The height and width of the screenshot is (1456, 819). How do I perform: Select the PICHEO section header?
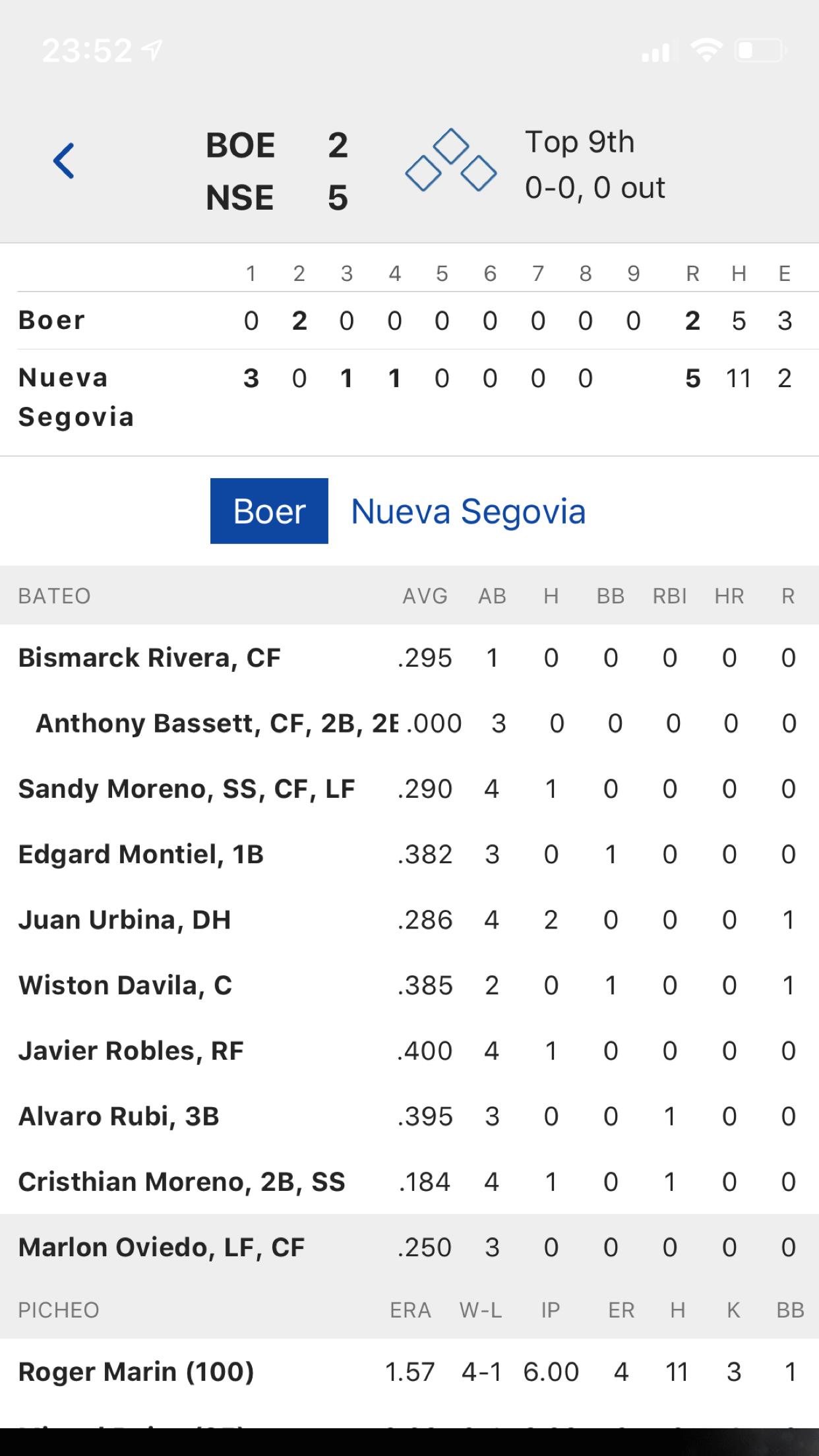[x=57, y=1310]
